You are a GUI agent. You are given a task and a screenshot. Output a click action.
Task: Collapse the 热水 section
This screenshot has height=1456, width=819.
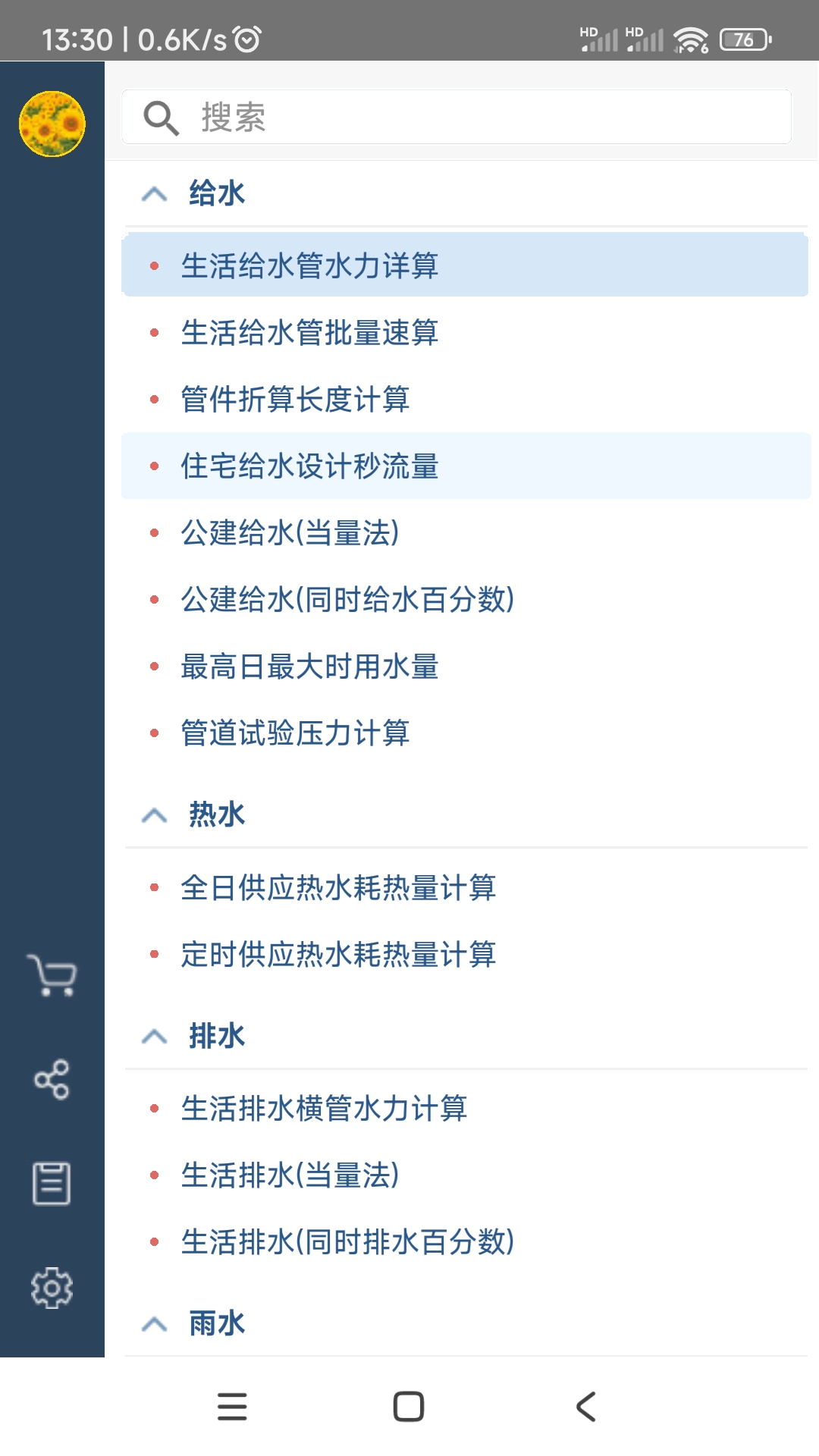(155, 815)
